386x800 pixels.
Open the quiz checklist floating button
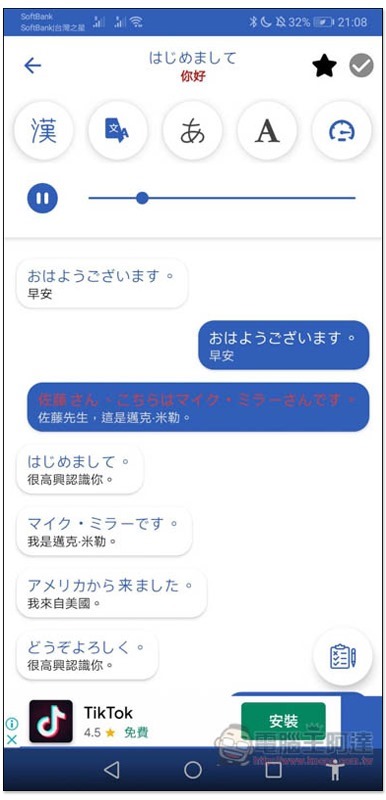[x=343, y=657]
